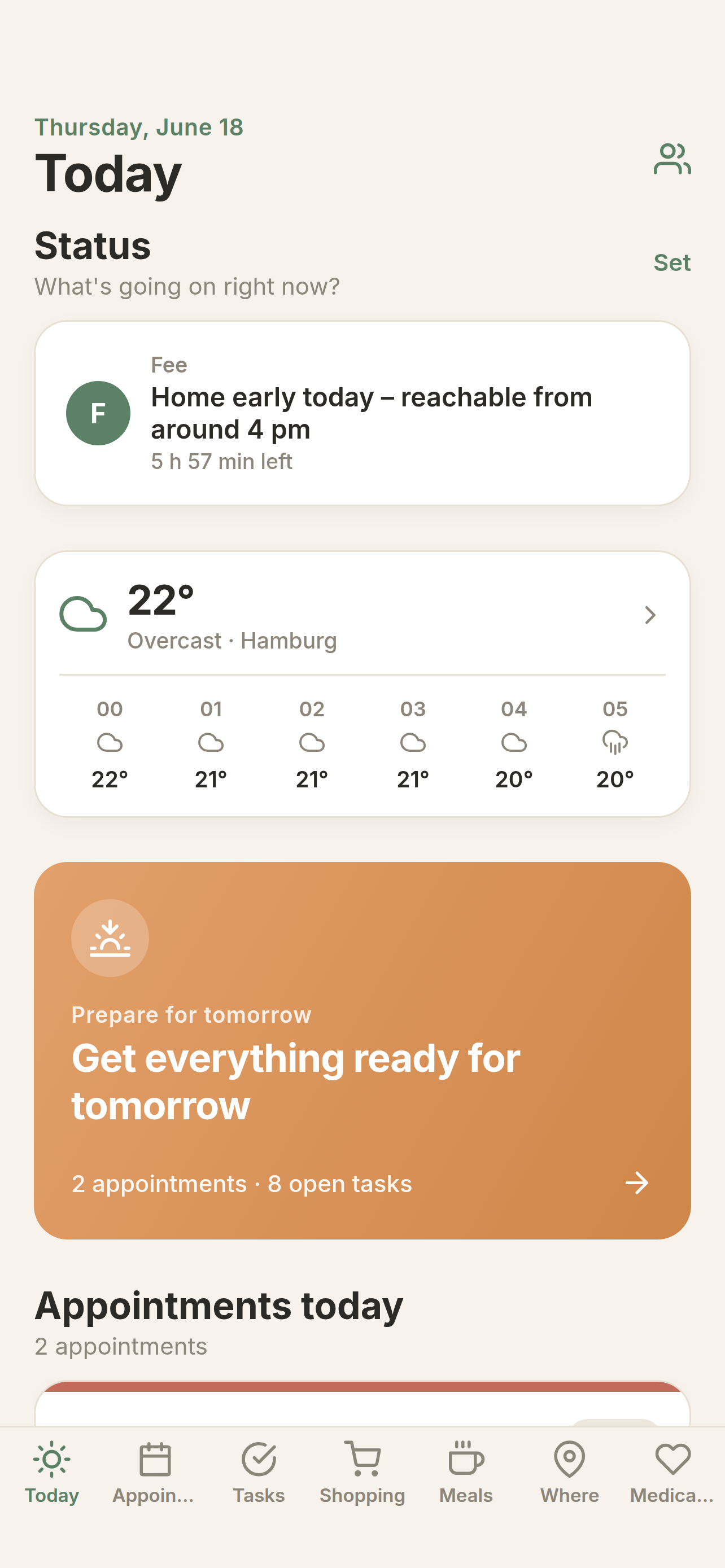Open Fee's status card
Screen dimensions: 725x1568
tap(362, 413)
